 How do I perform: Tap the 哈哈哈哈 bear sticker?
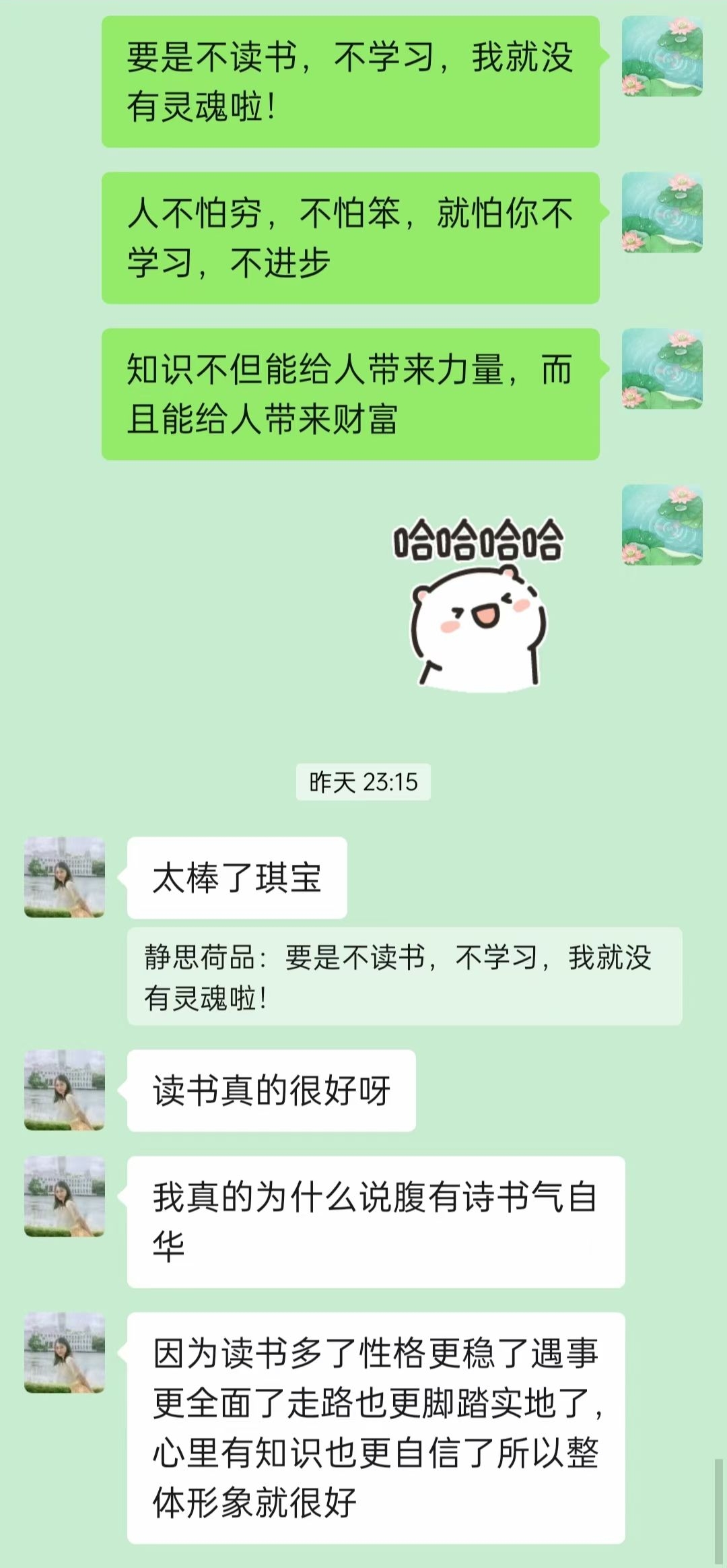[479, 603]
